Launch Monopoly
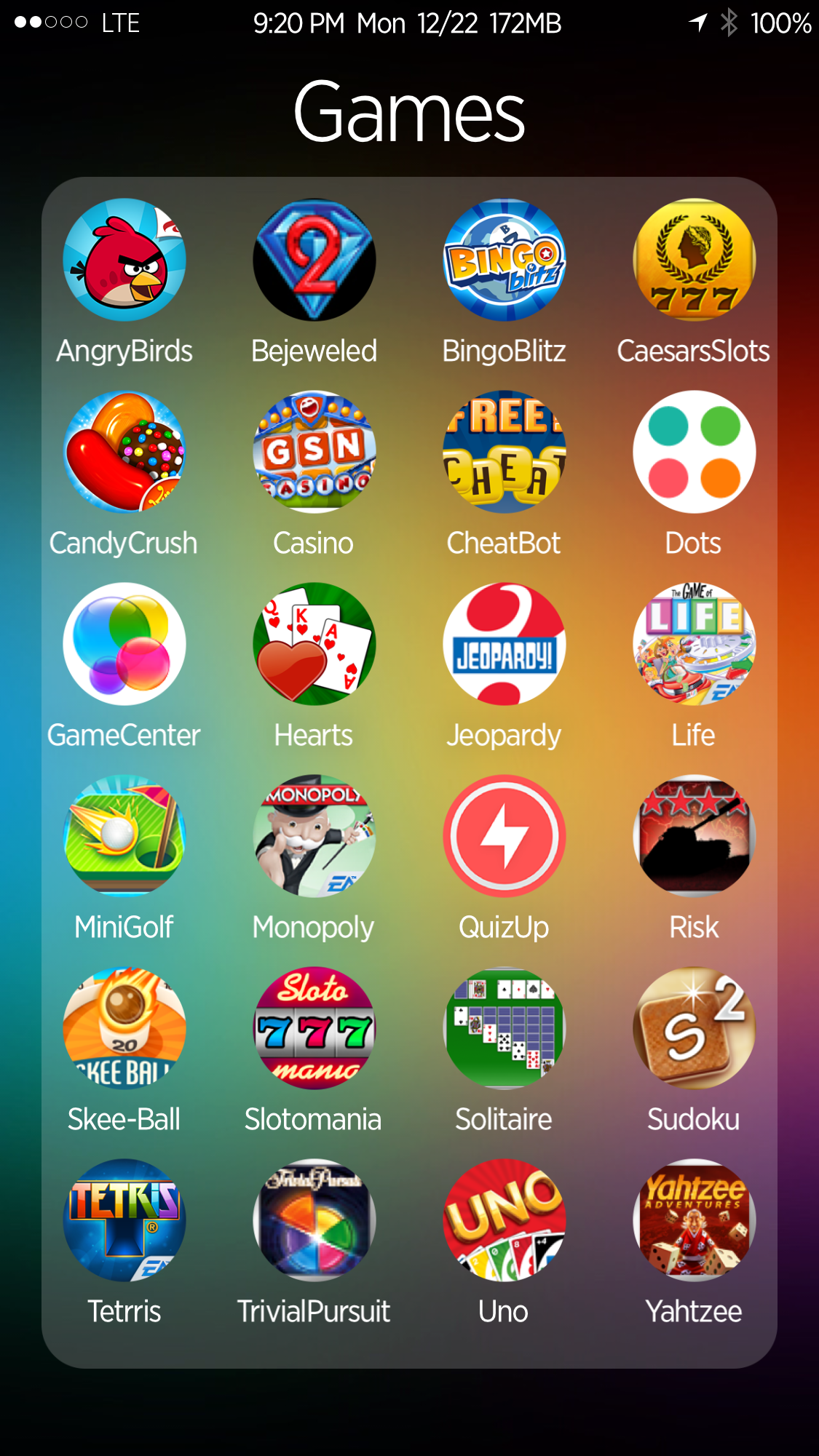Screen dimensions: 819x1456 (x=314, y=836)
